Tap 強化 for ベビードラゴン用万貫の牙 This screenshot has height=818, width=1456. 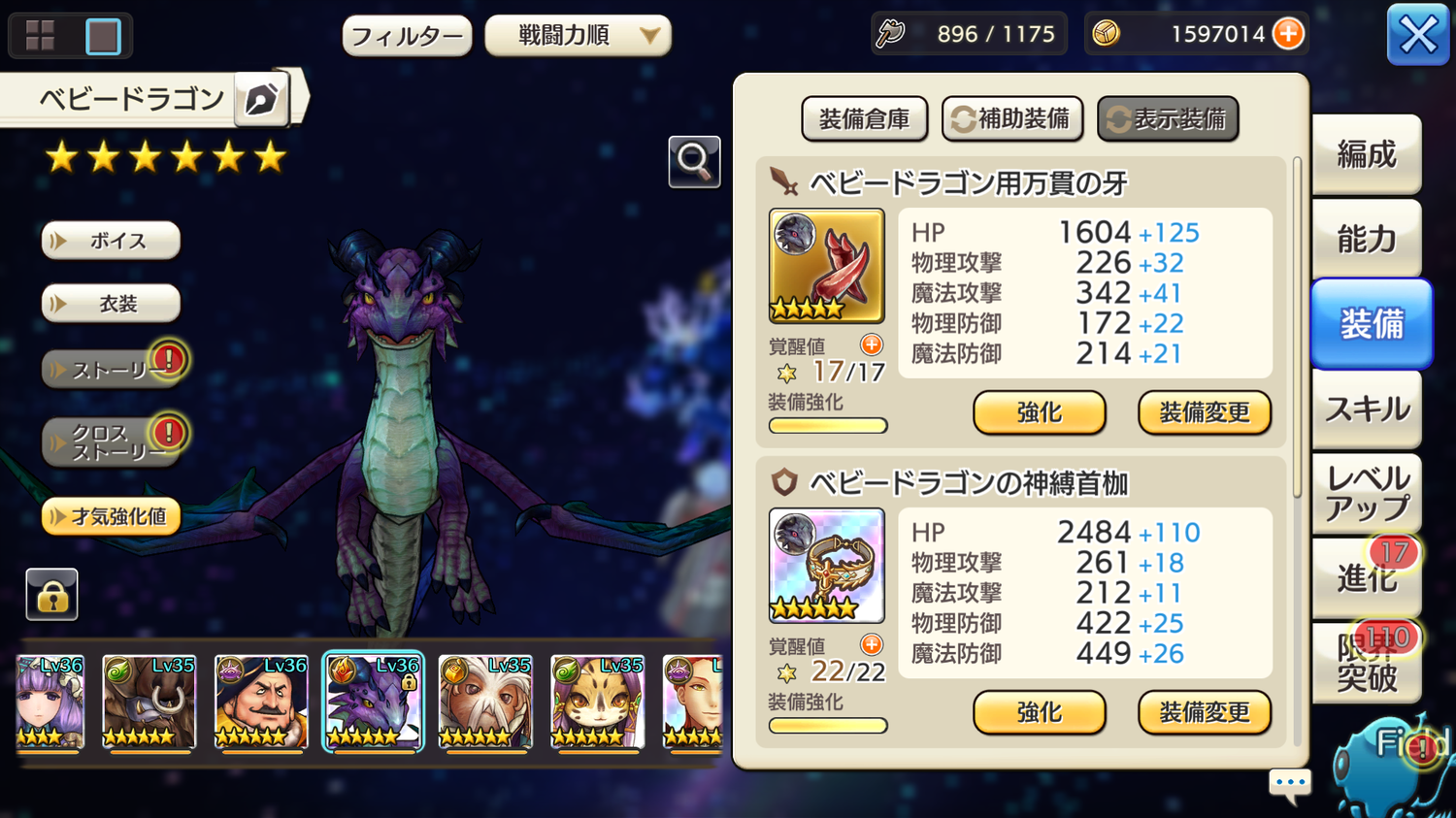coord(1039,412)
